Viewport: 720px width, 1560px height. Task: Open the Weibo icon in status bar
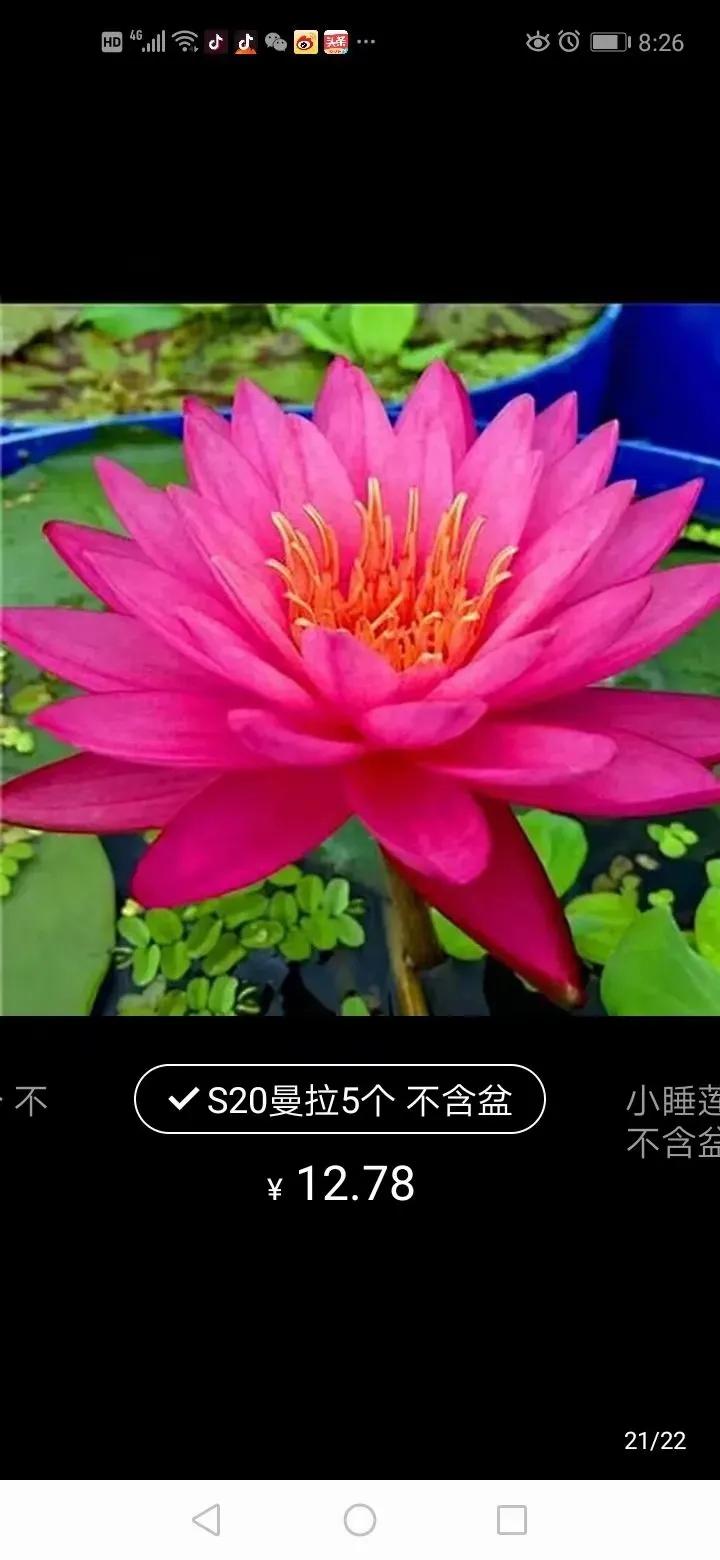pyautogui.click(x=305, y=42)
